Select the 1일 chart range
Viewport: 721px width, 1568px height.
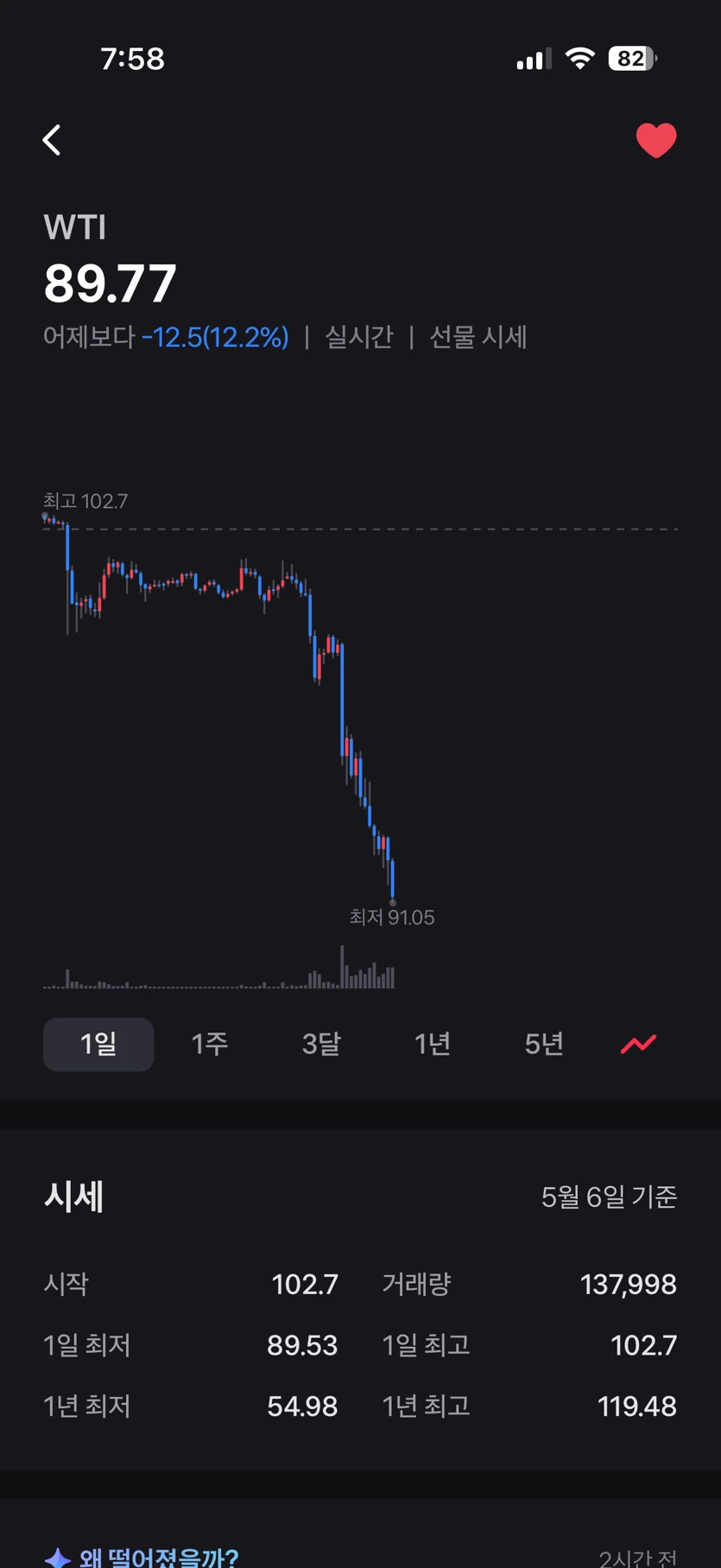pyautogui.click(x=98, y=1044)
